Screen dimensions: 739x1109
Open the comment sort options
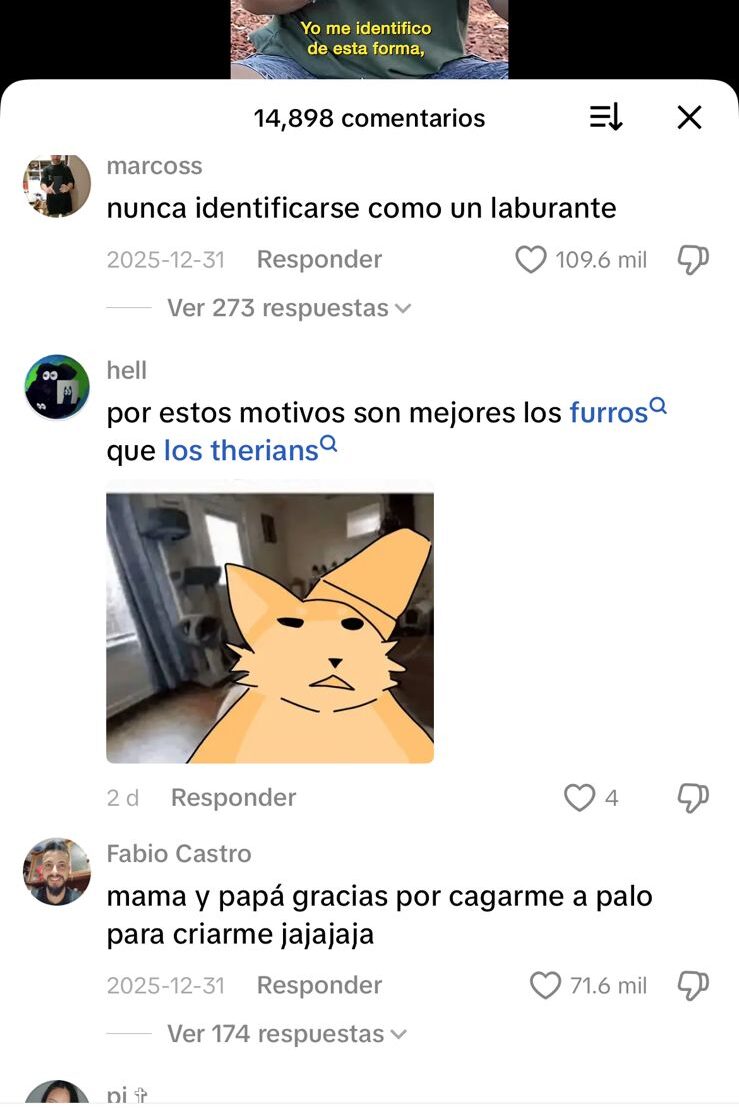[x=606, y=118]
